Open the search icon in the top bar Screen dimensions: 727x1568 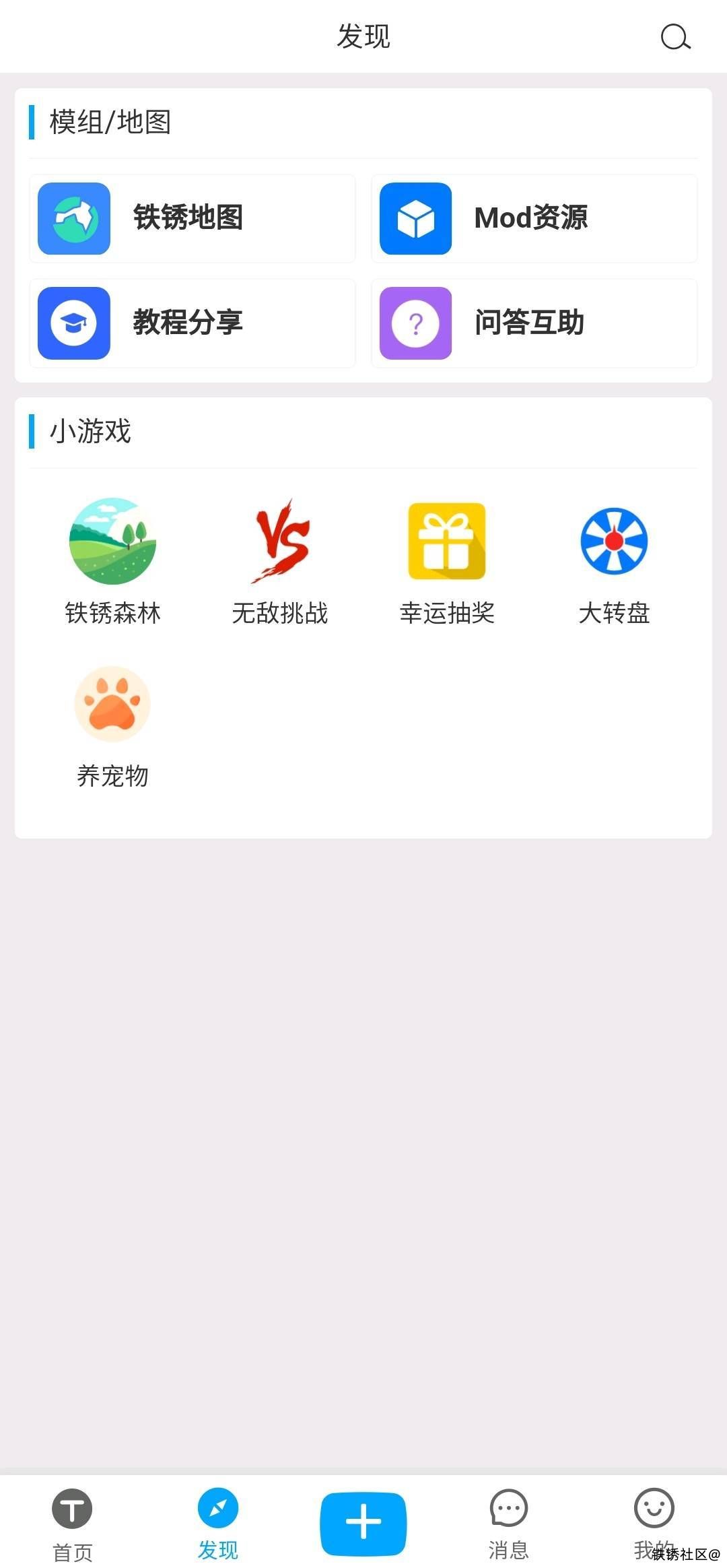[x=675, y=37]
